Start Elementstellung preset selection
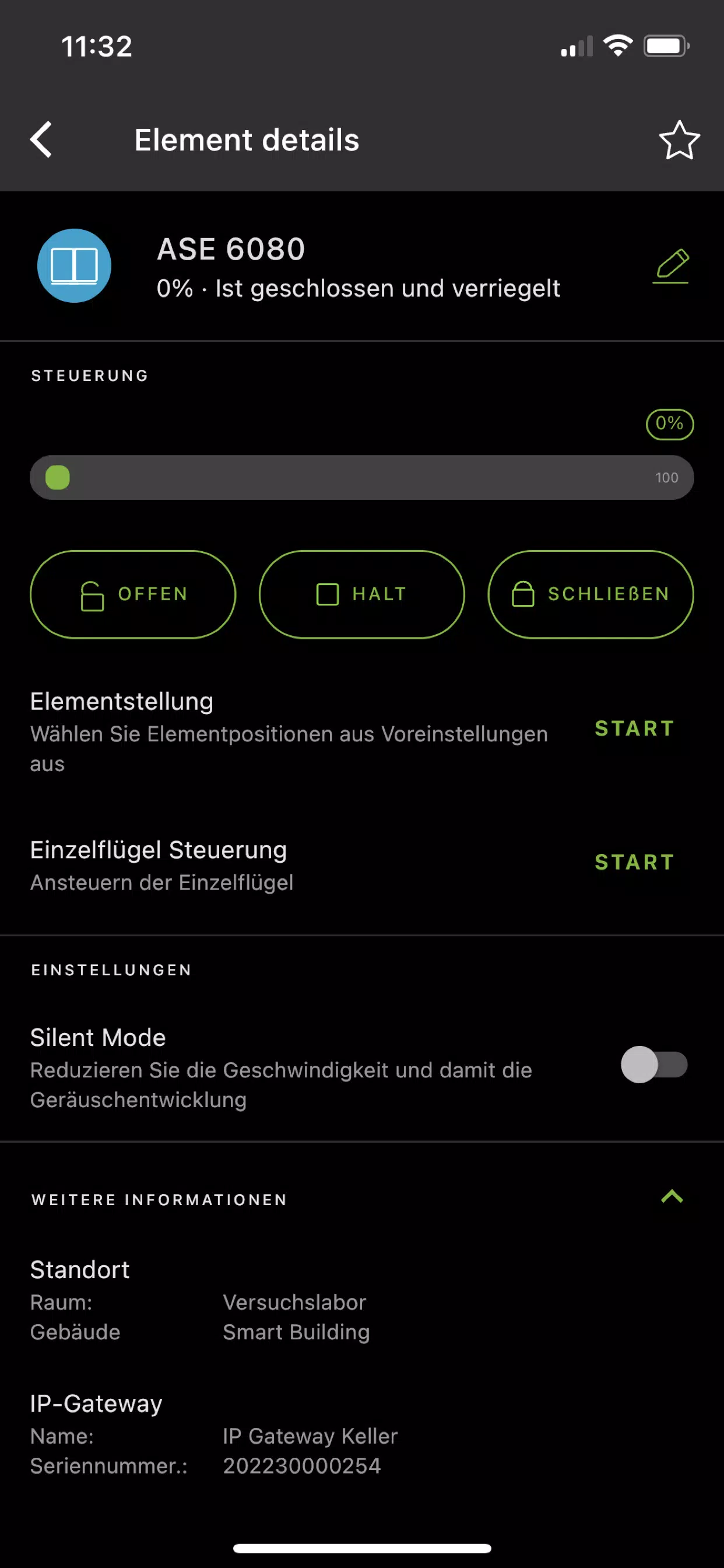The height and width of the screenshot is (1568, 724). click(634, 728)
